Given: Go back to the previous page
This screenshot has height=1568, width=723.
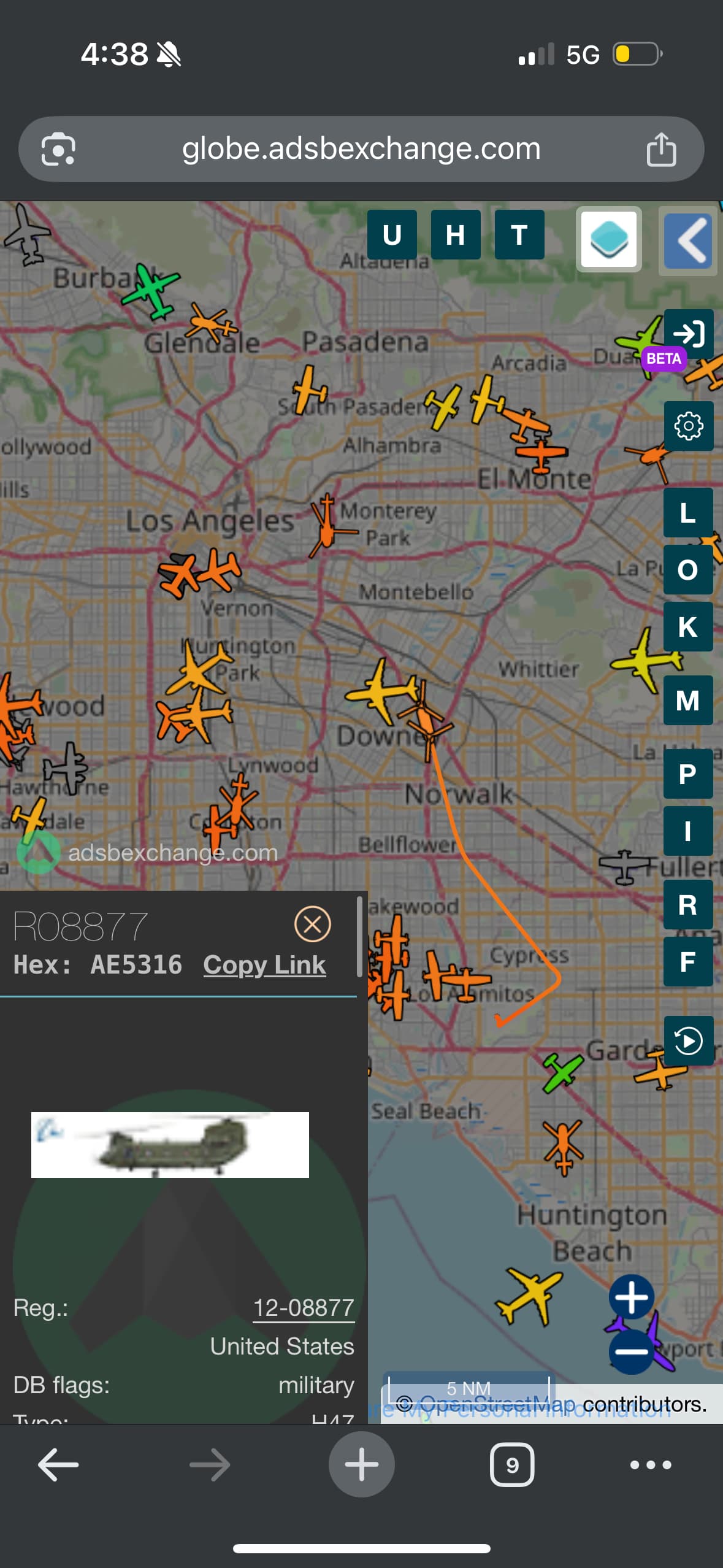Looking at the screenshot, I should tap(58, 1465).
